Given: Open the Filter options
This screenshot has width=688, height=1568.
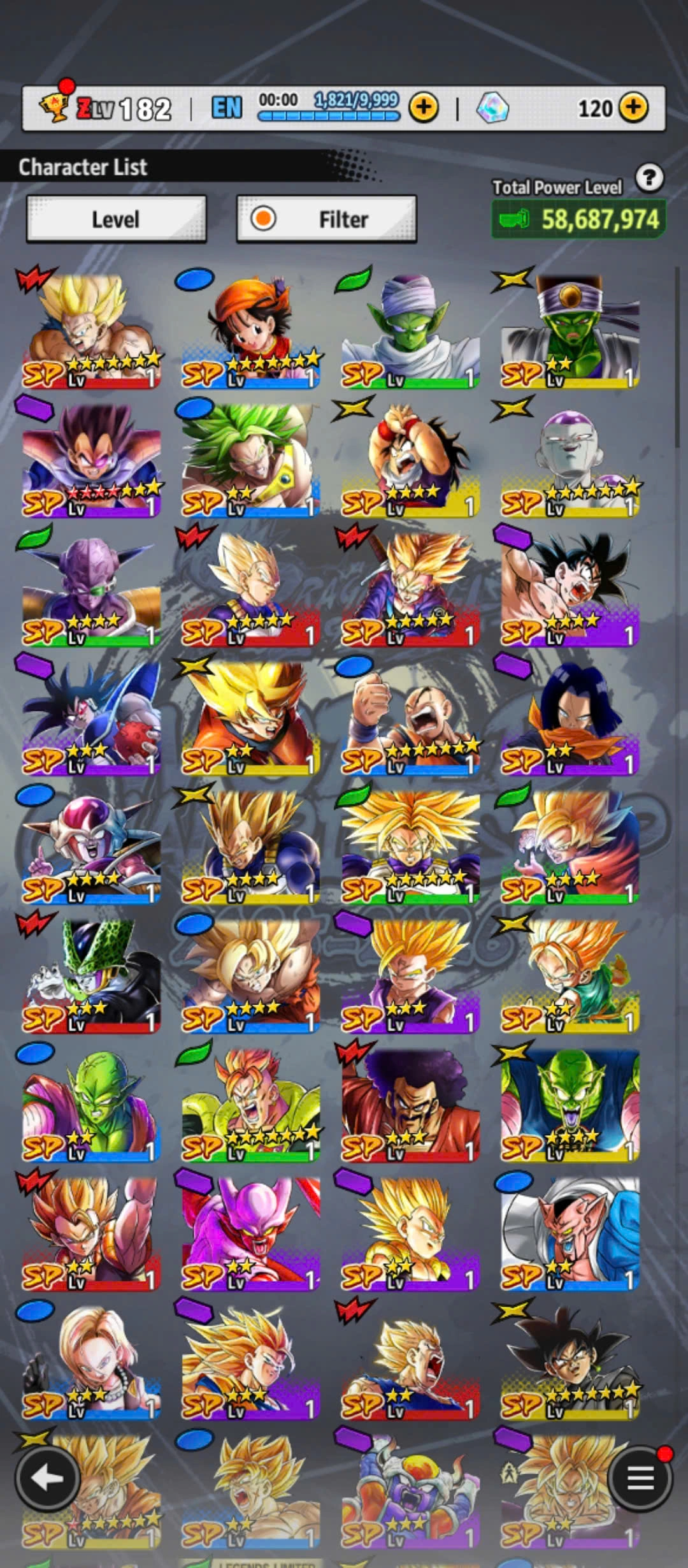Looking at the screenshot, I should (x=326, y=219).
